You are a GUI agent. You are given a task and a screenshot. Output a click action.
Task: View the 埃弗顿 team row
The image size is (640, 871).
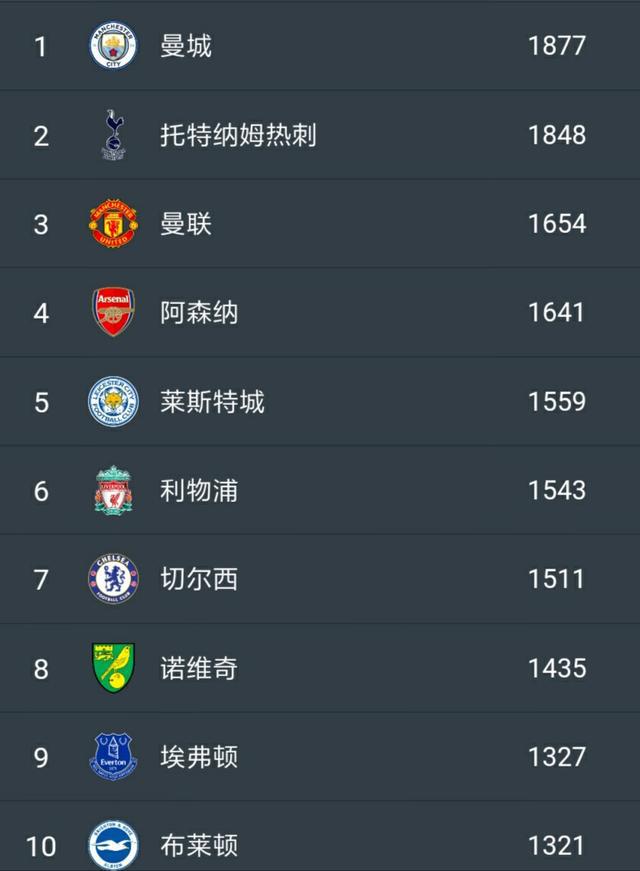(199, 757)
